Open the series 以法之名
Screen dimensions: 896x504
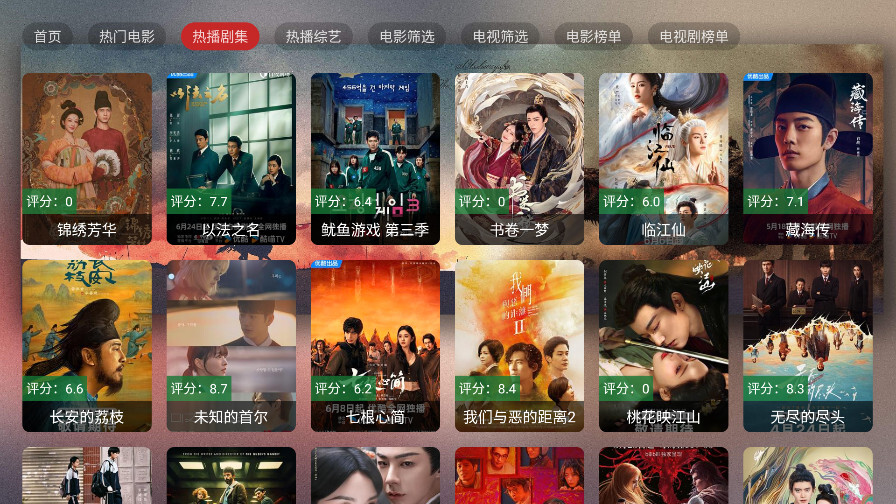pyautogui.click(x=231, y=158)
